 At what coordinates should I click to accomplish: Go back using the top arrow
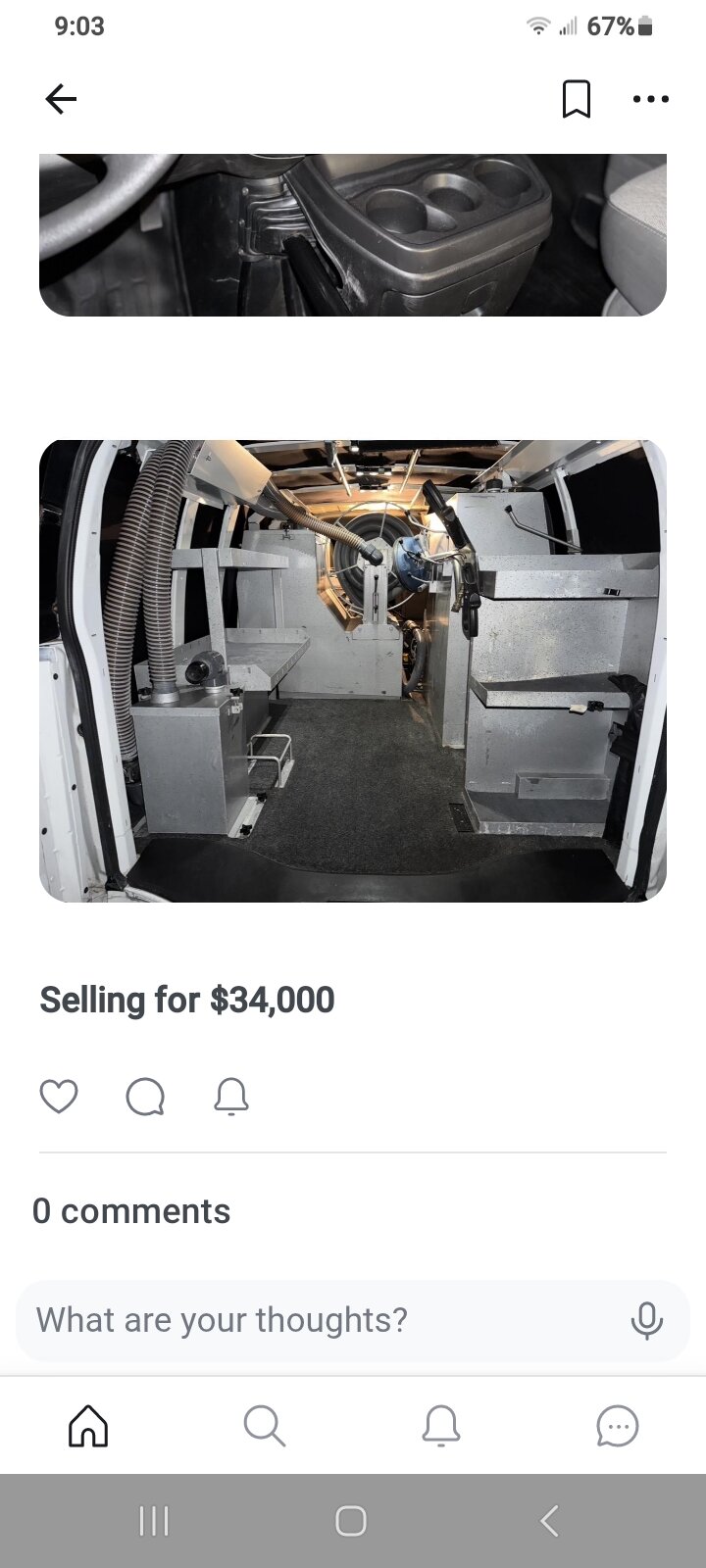[x=61, y=99]
